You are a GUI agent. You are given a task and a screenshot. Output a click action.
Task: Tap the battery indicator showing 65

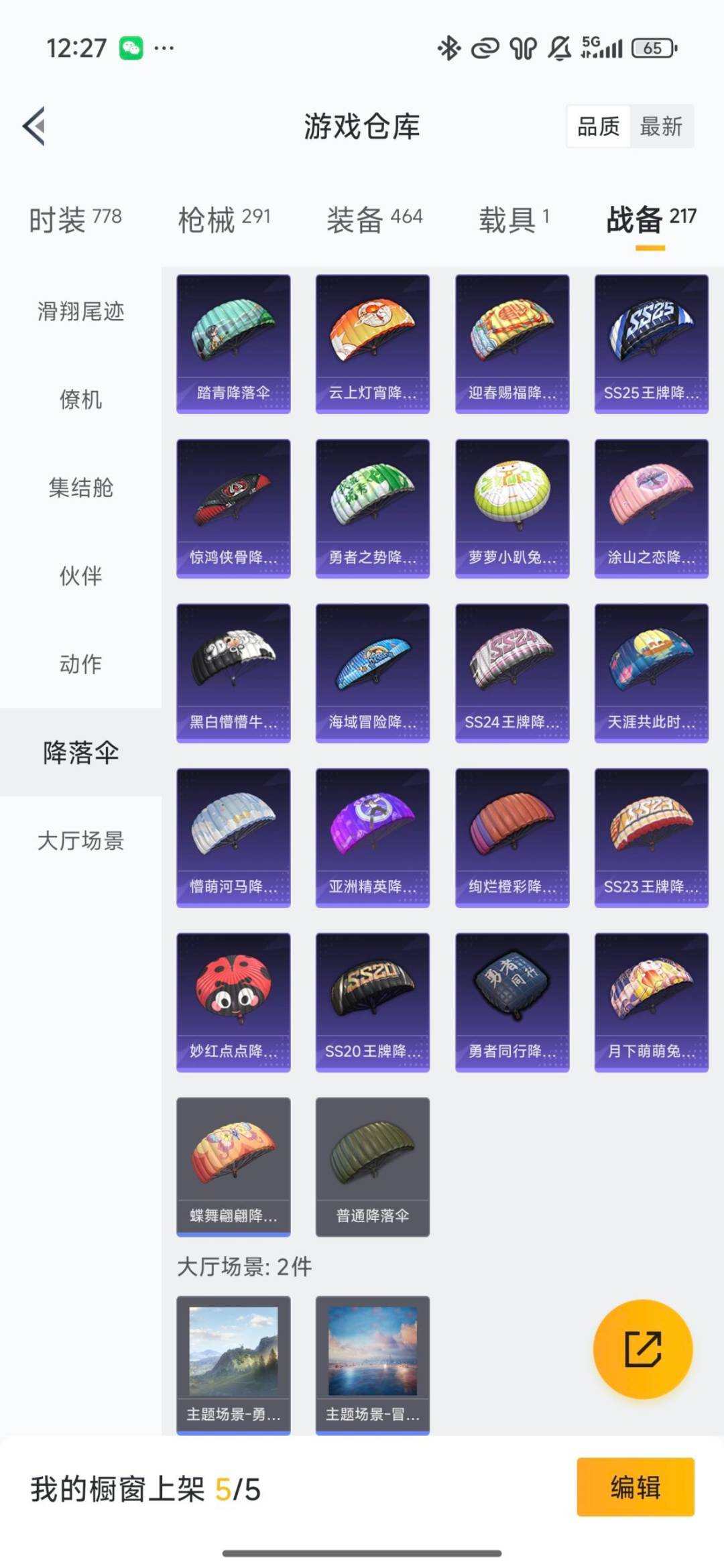pyautogui.click(x=652, y=48)
